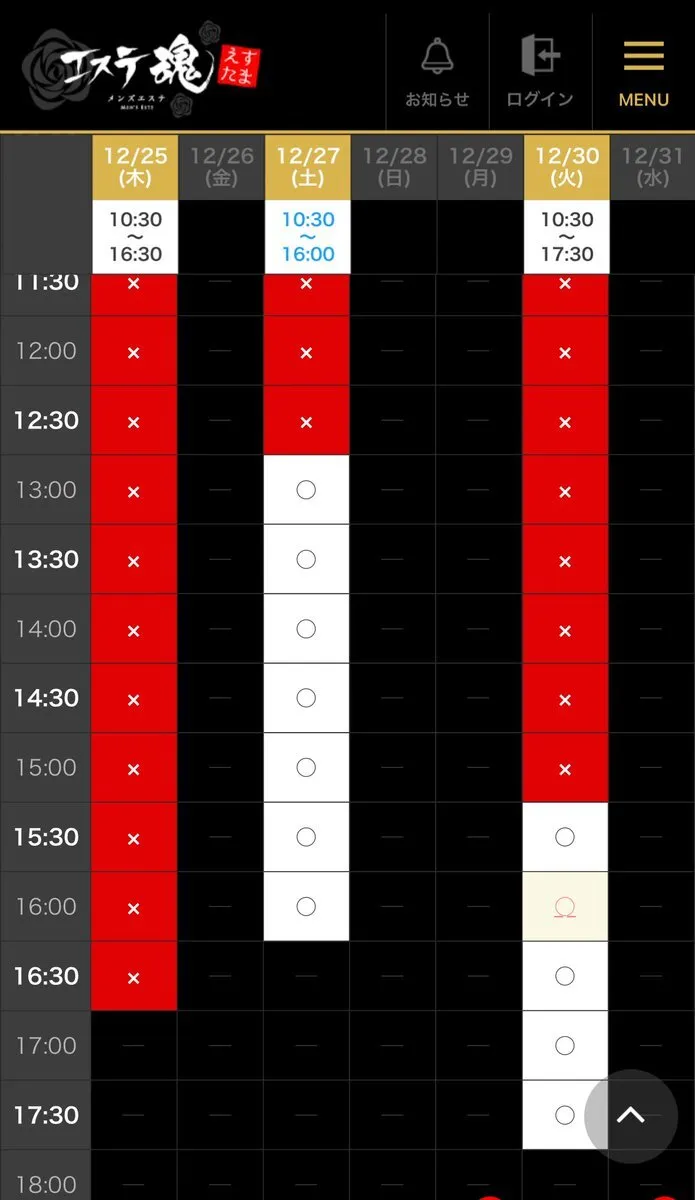The height and width of the screenshot is (1200, 695).
Task: Select the 14:00 slot on 12/27
Action: coord(306,629)
